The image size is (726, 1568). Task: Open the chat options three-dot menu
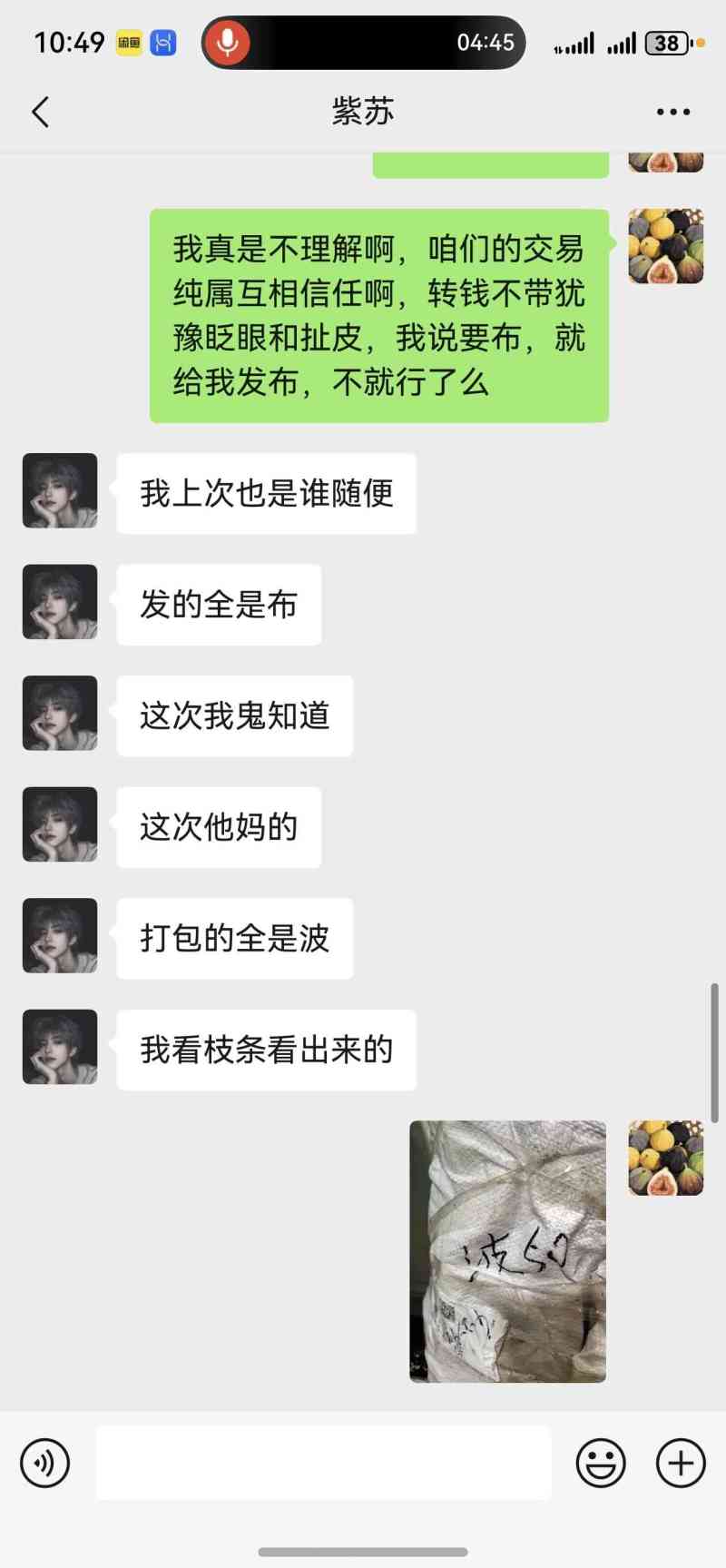point(672,113)
